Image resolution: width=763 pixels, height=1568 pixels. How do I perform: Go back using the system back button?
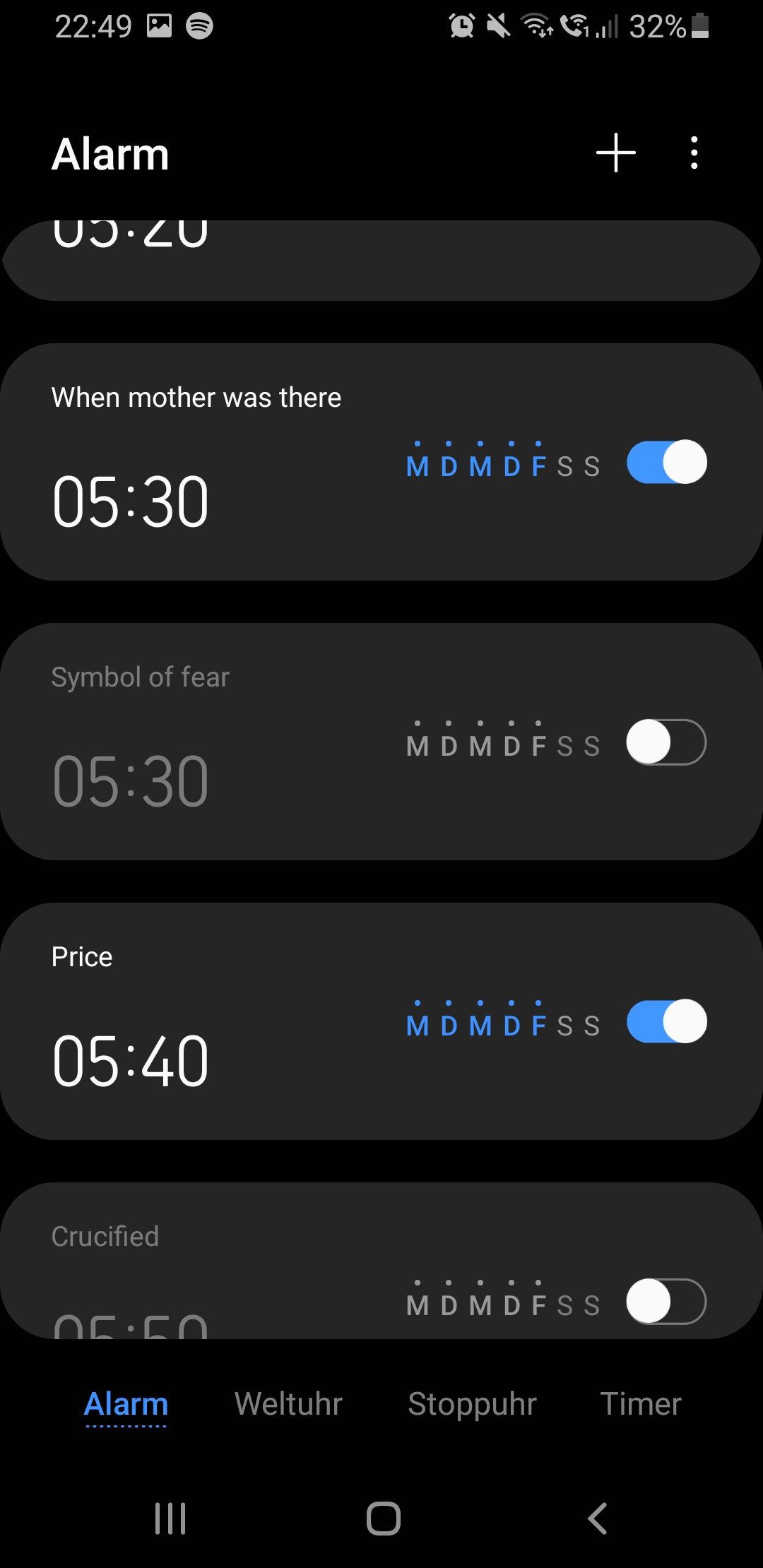tap(598, 1519)
